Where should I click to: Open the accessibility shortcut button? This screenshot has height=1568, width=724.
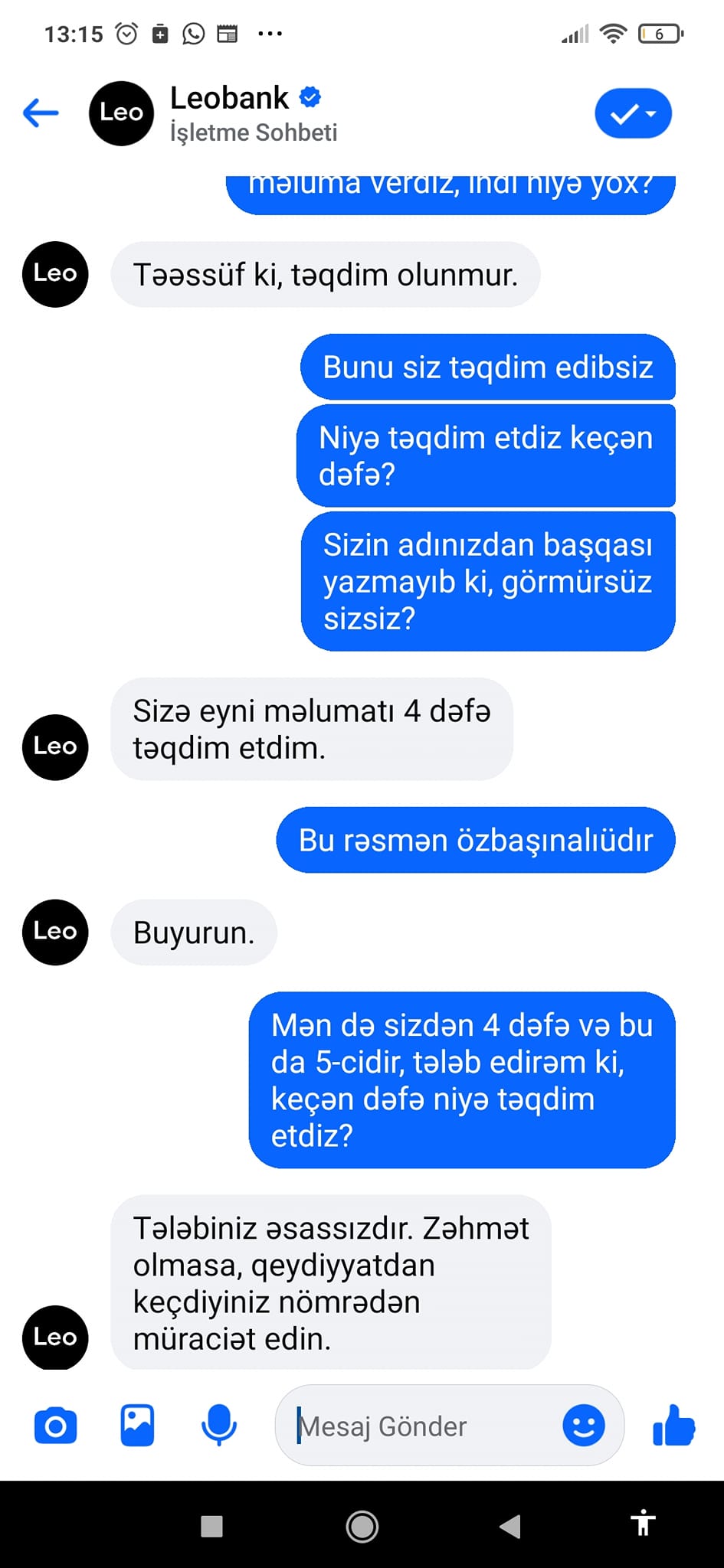click(x=643, y=1522)
